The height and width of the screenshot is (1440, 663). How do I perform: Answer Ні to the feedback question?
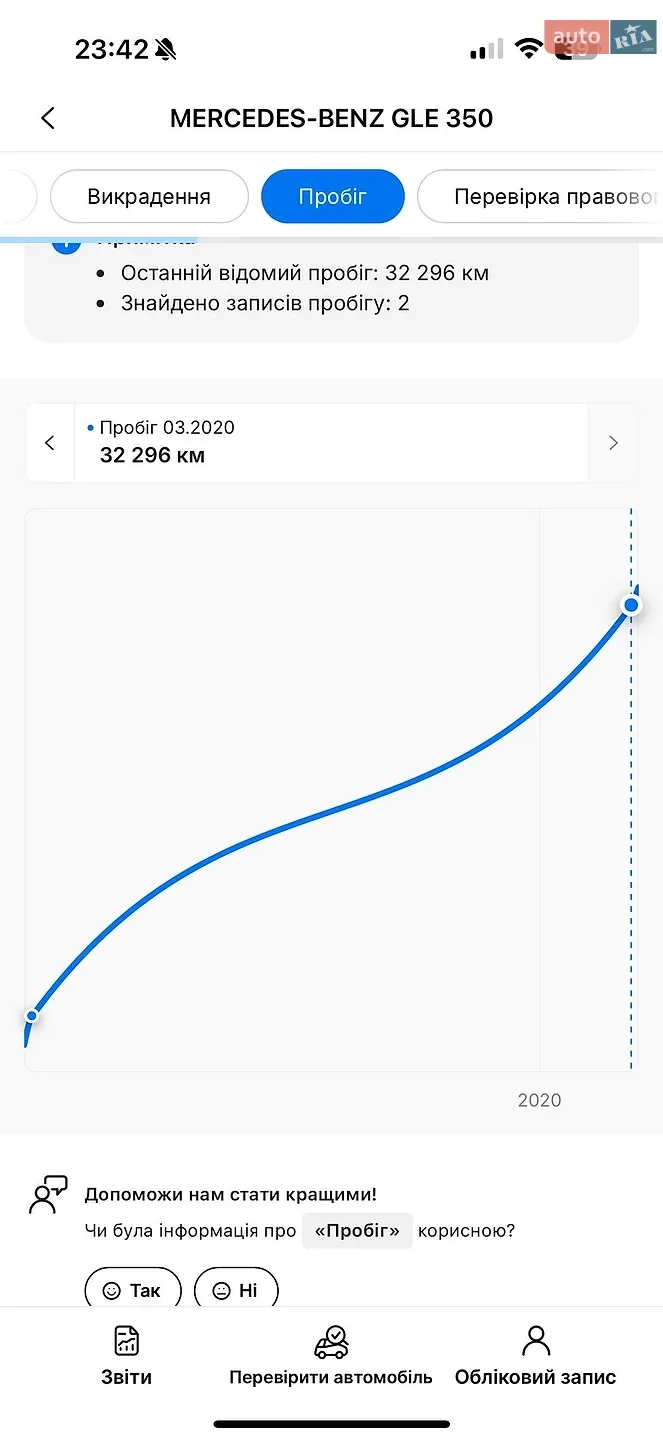[x=236, y=1290]
